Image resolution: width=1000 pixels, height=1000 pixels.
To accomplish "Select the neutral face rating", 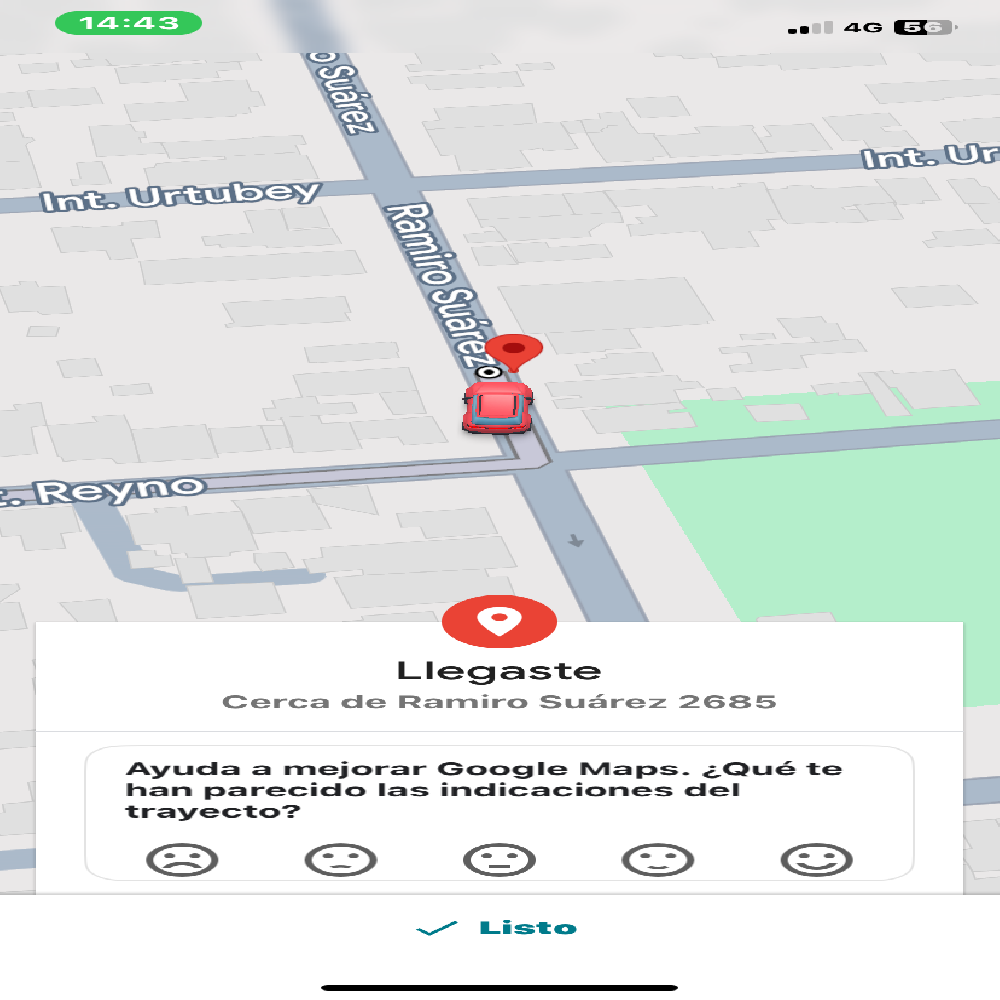I will point(499,859).
